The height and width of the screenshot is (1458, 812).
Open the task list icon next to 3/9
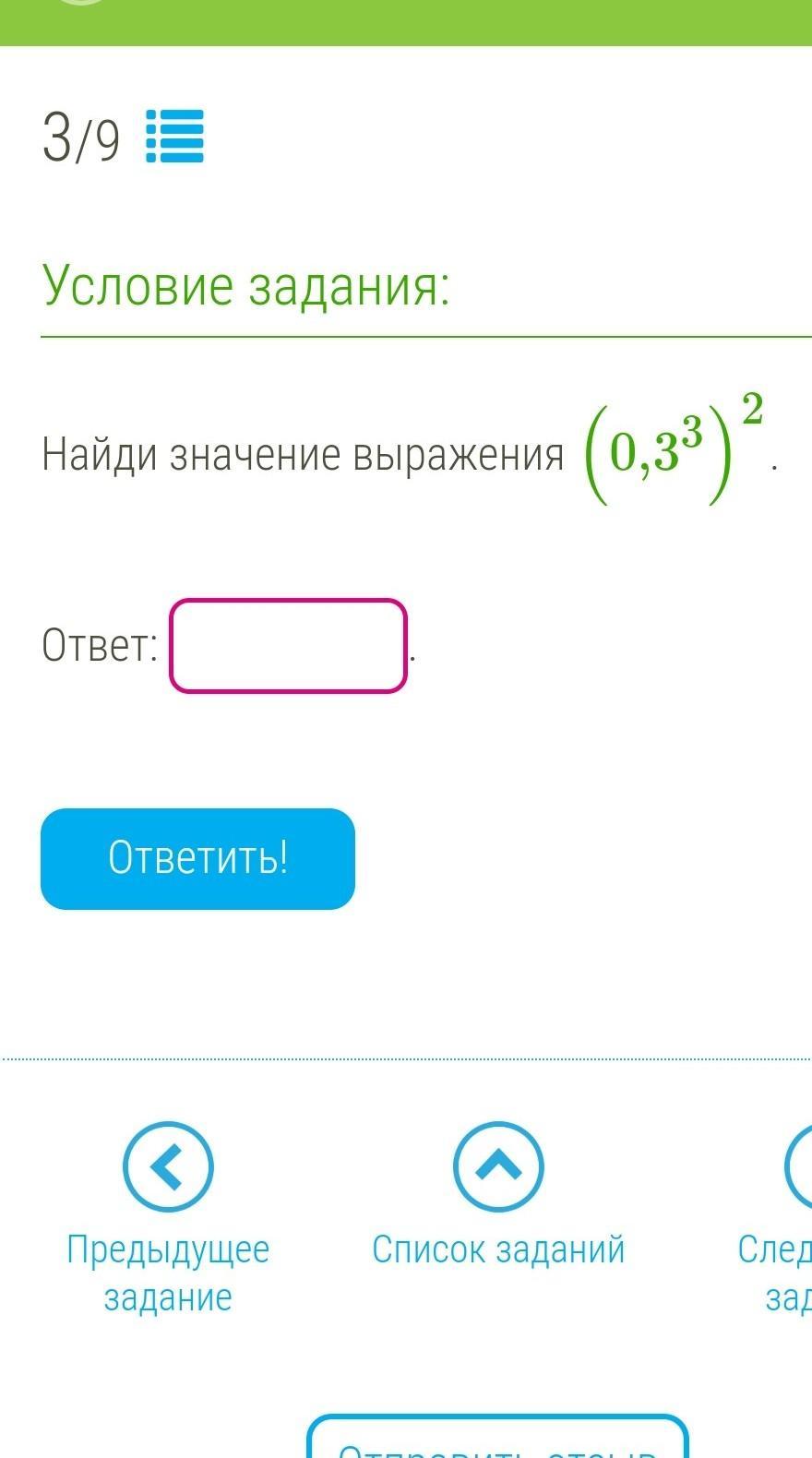[x=174, y=137]
